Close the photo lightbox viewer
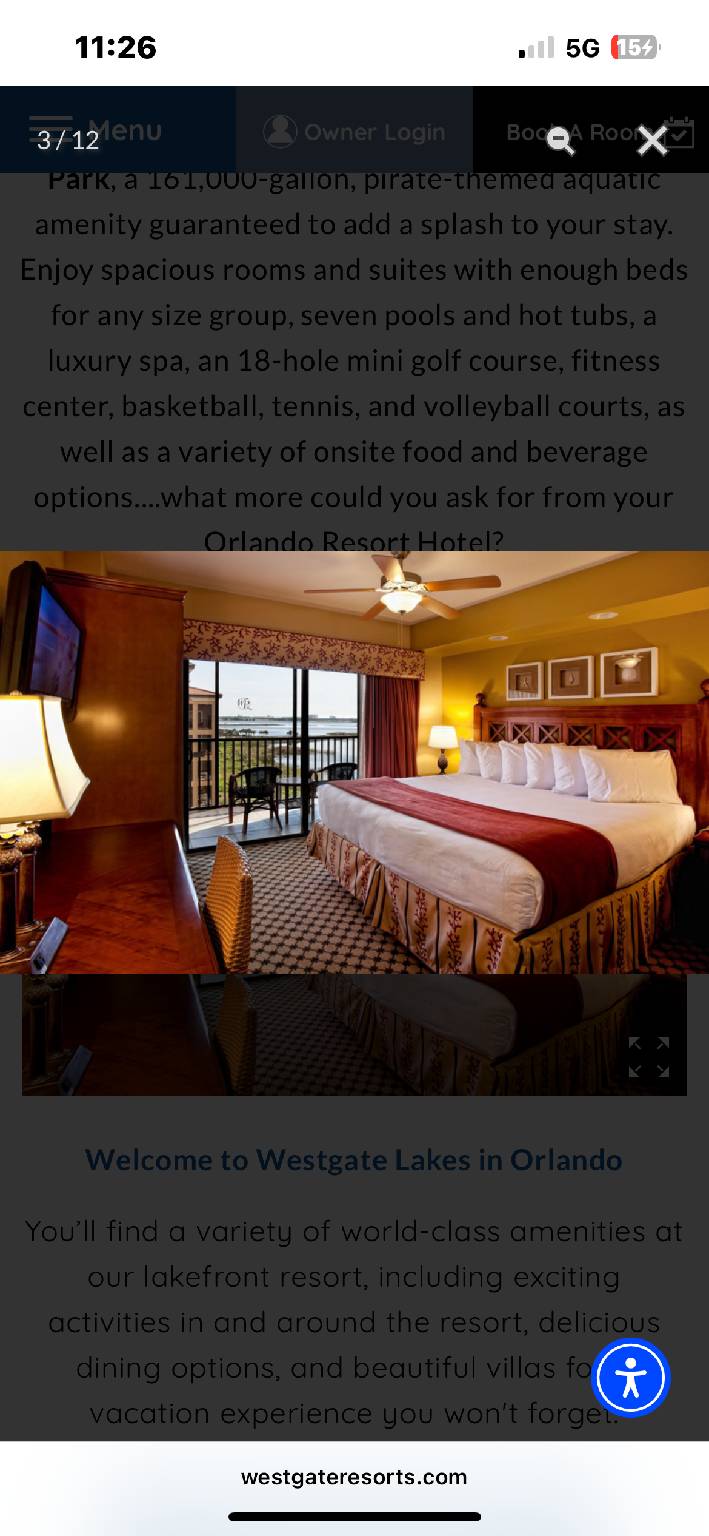Image resolution: width=709 pixels, height=1536 pixels. click(x=652, y=141)
